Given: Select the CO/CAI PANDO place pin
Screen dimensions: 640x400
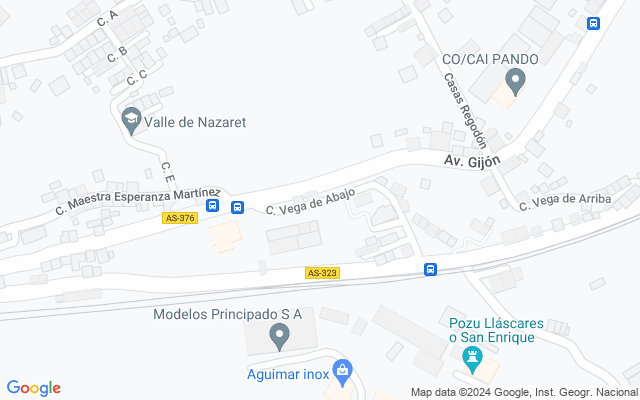Looking at the screenshot, I should (x=514, y=79).
